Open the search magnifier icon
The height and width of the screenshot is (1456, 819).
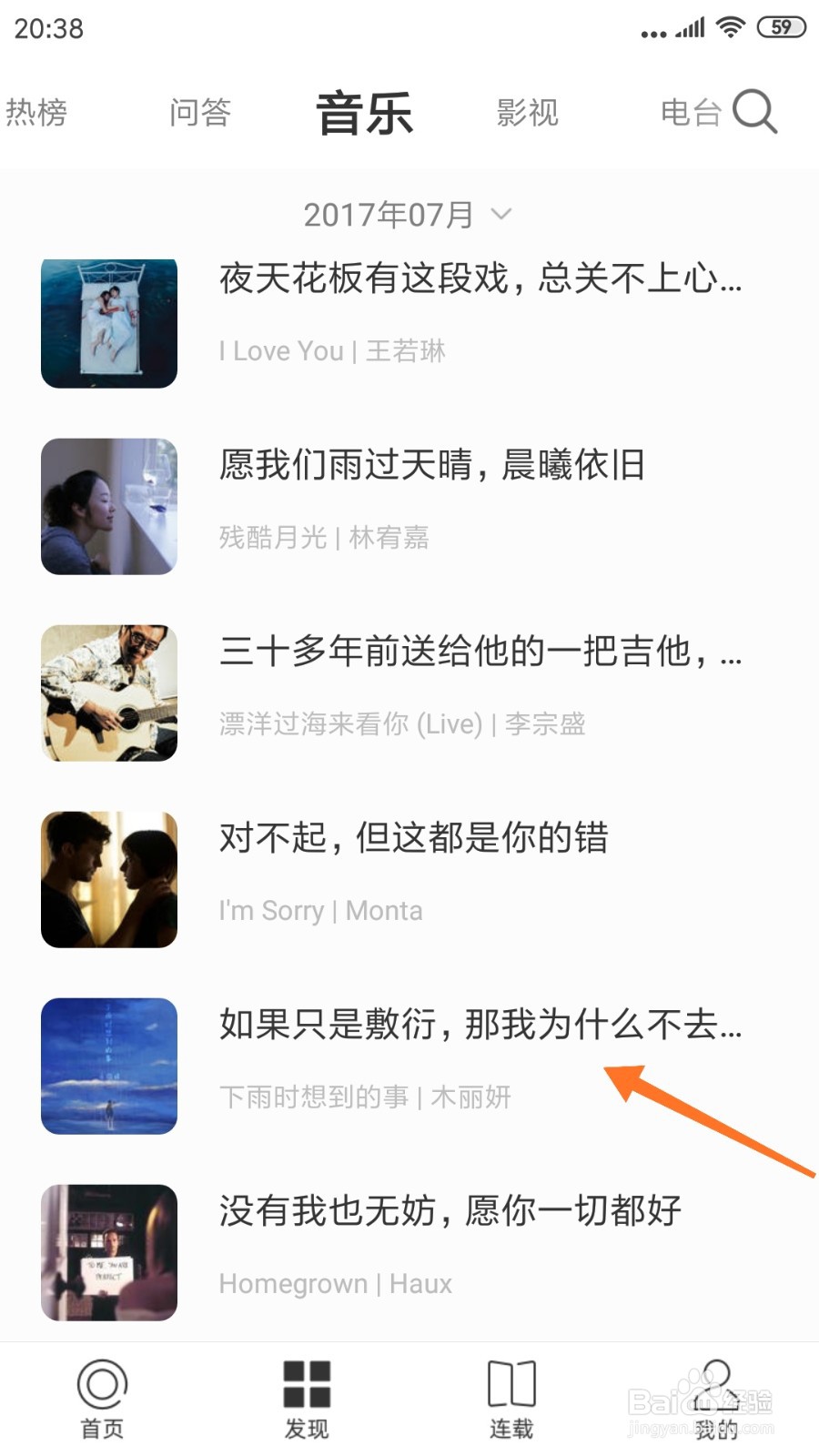point(756,111)
